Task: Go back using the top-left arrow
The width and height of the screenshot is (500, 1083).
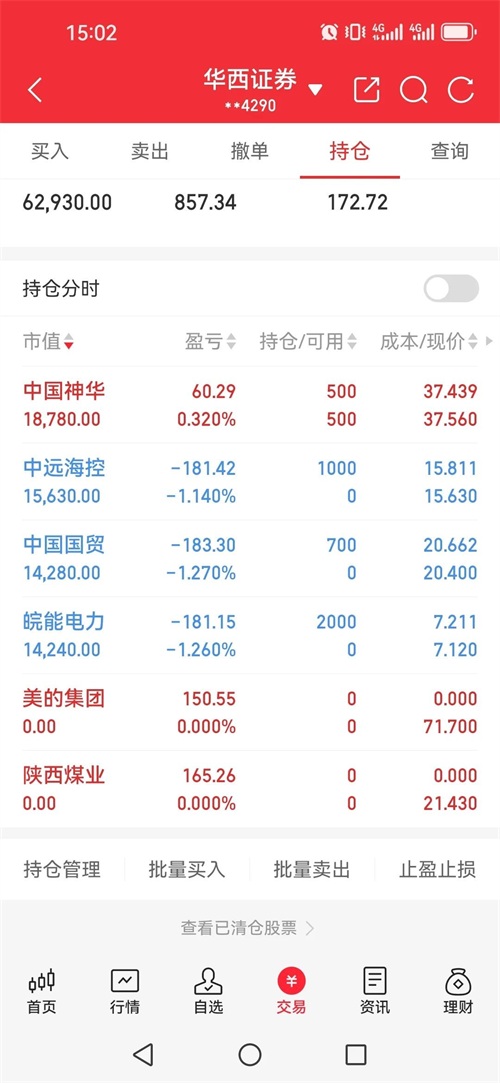Action: [35, 90]
